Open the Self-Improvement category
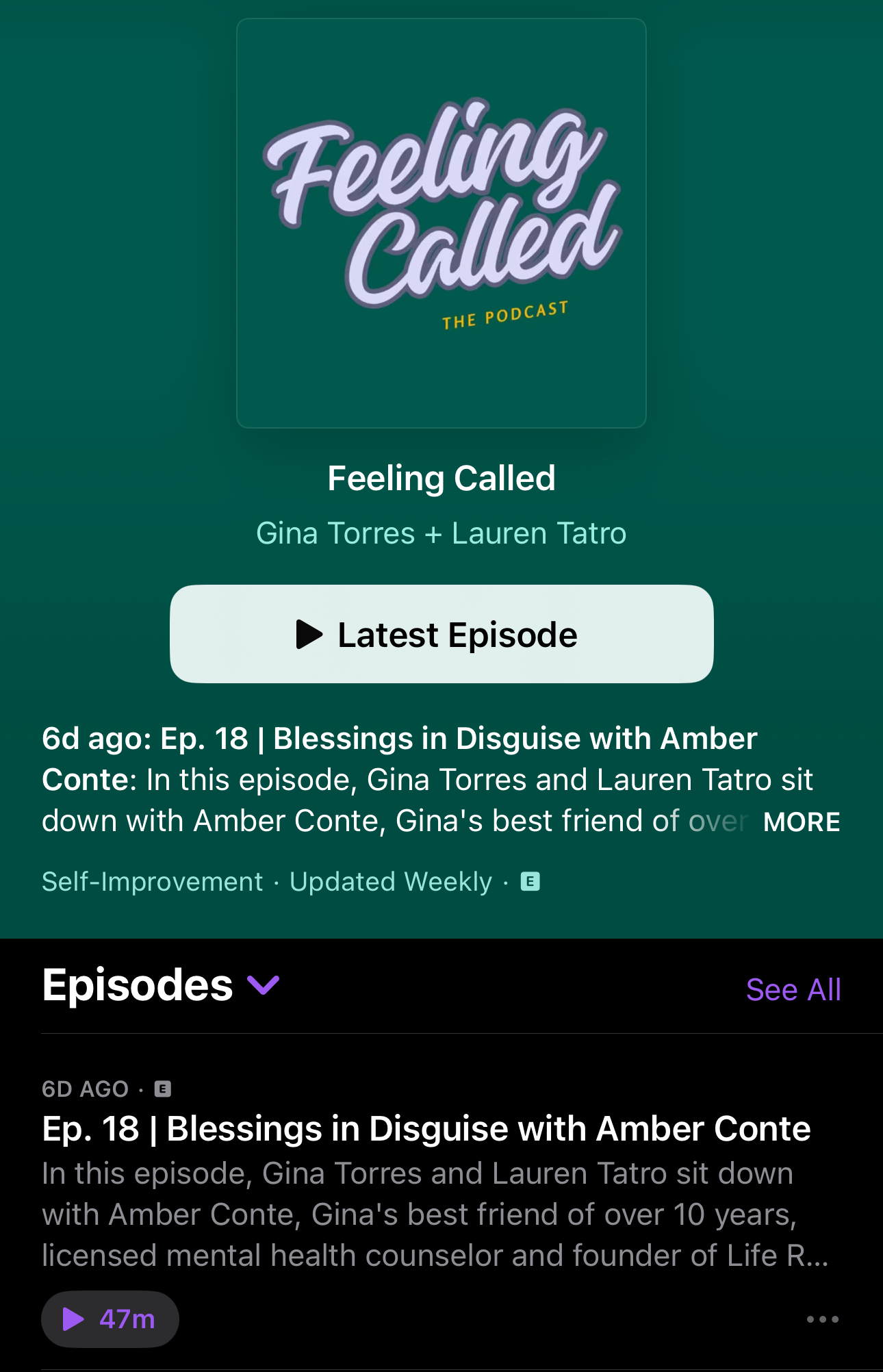883x1372 pixels. (x=152, y=882)
